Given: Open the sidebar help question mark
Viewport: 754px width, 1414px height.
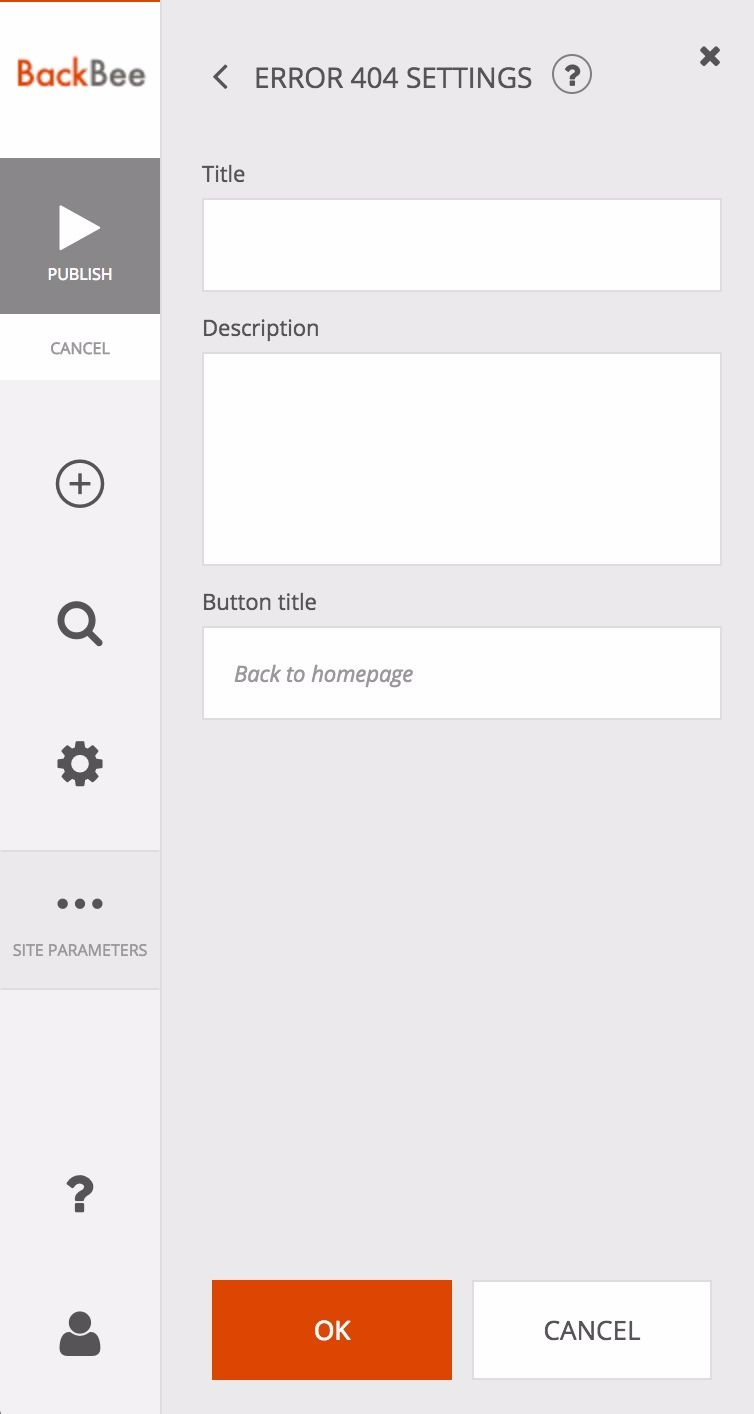Looking at the screenshot, I should (80, 1194).
